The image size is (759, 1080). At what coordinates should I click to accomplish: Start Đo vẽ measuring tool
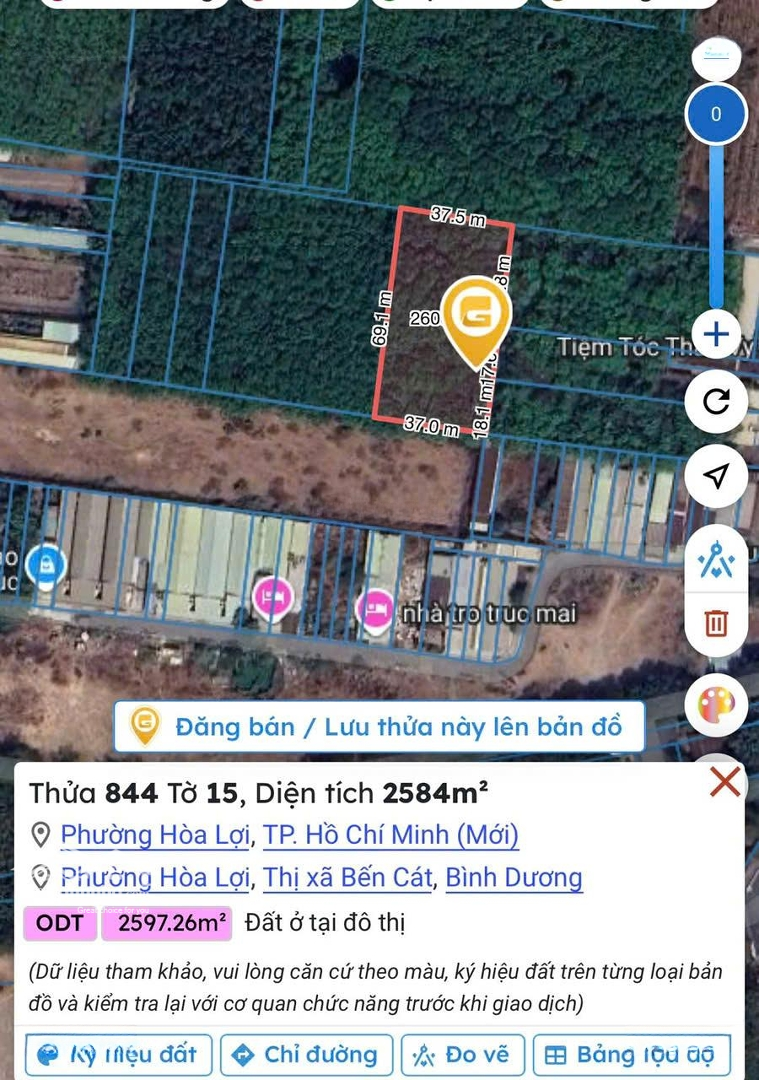[461, 1054]
